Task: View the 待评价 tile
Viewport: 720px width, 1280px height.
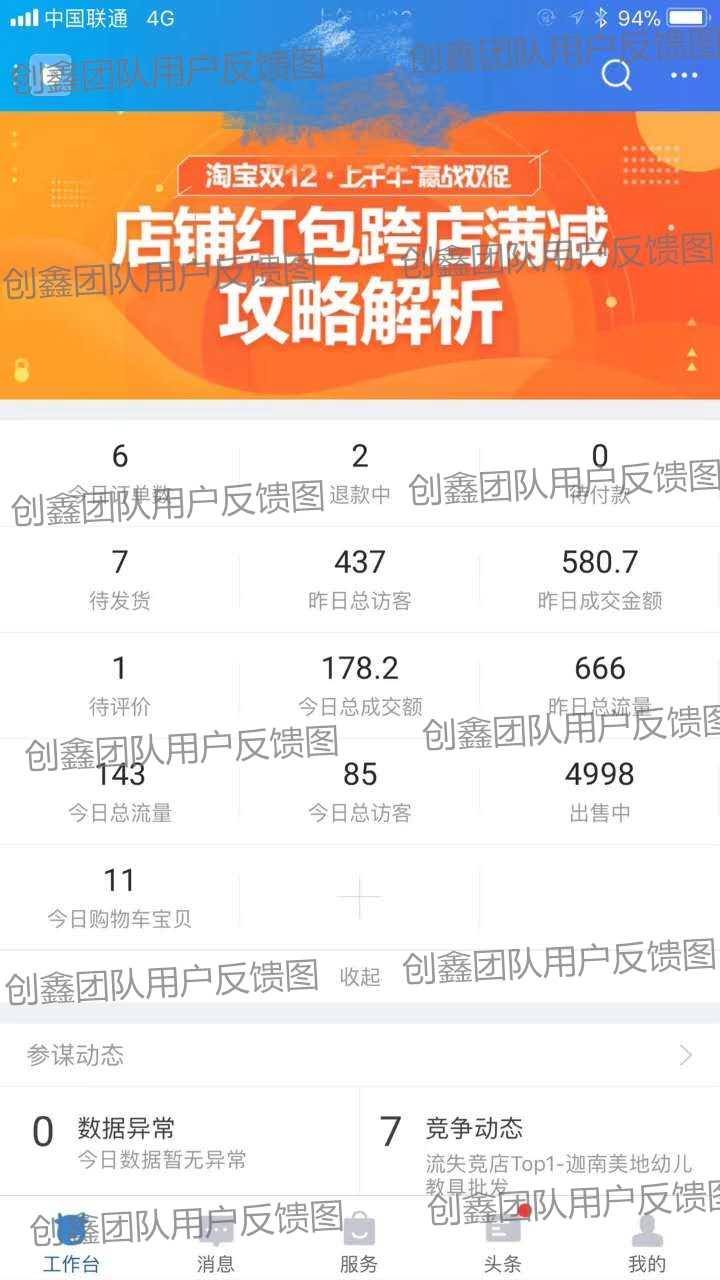Action: (120, 686)
